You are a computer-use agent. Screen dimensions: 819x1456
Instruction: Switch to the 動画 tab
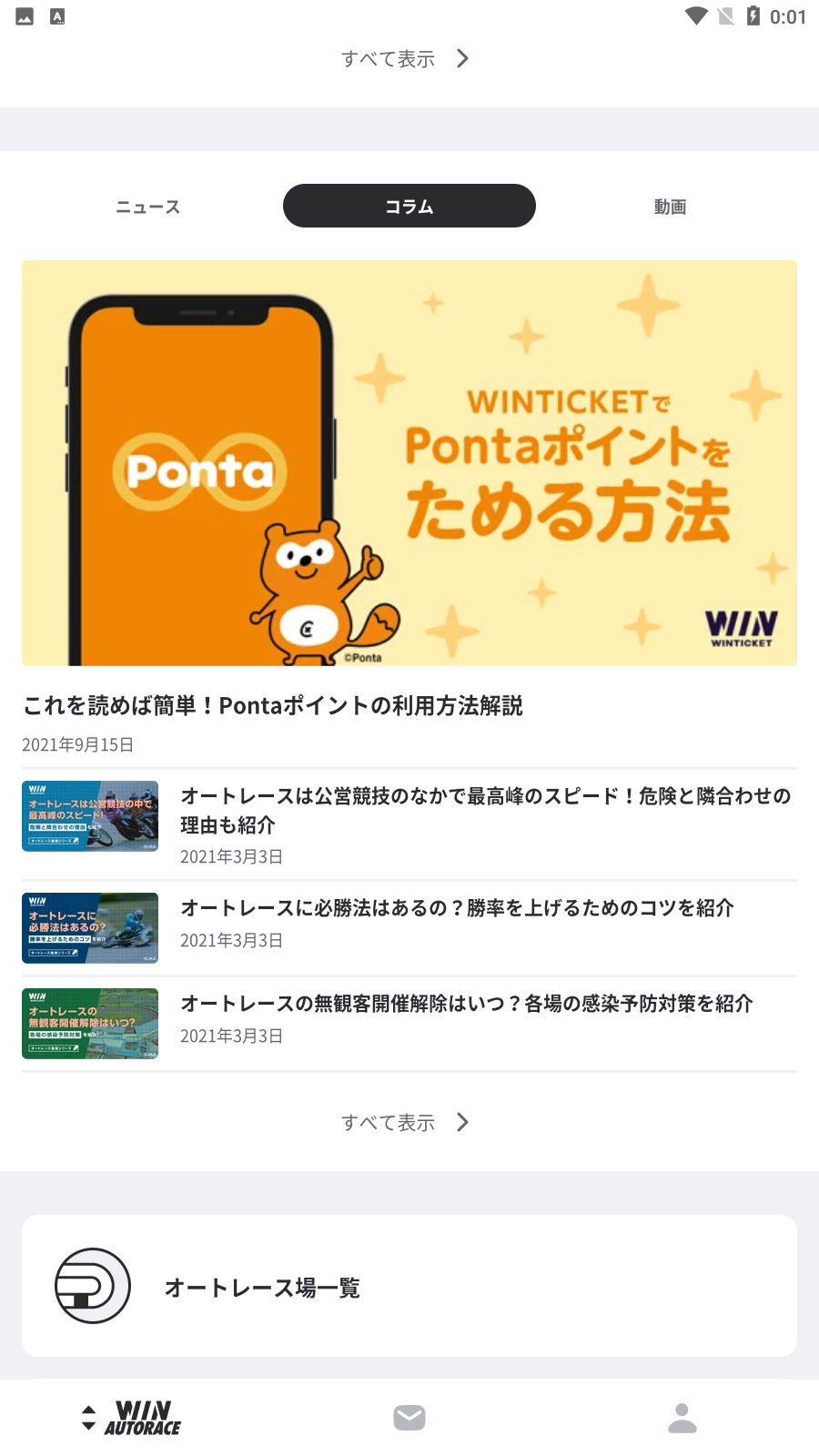point(669,206)
